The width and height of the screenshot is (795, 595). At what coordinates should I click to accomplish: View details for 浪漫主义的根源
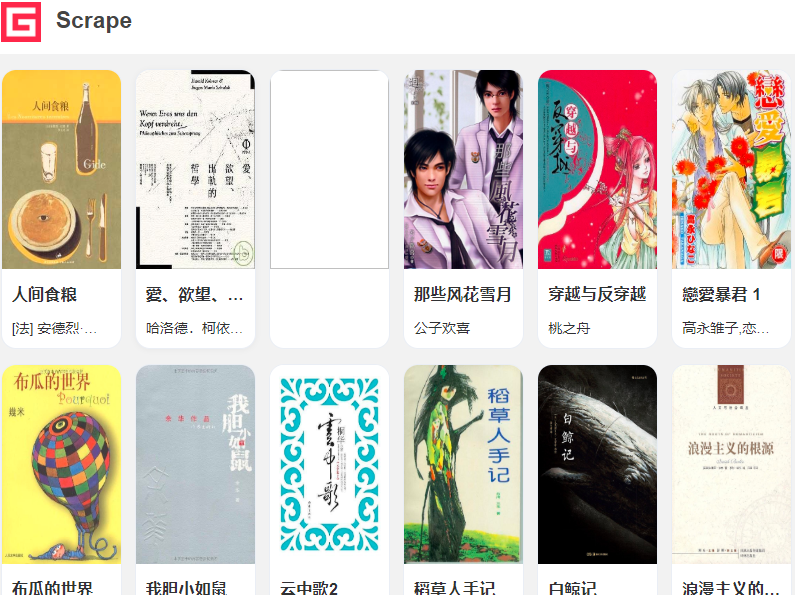(731, 464)
